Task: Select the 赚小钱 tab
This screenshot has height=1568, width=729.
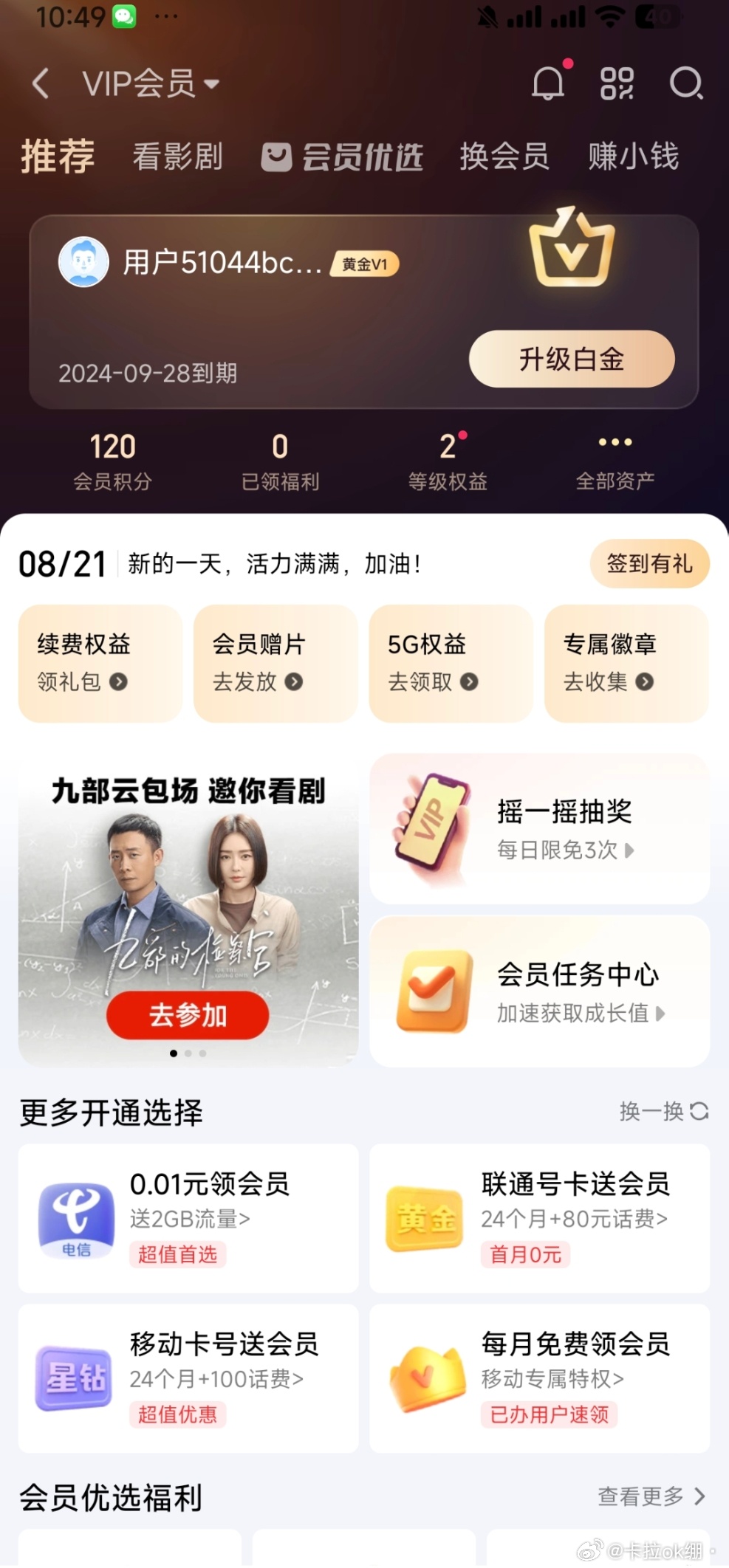Action: 633,157
